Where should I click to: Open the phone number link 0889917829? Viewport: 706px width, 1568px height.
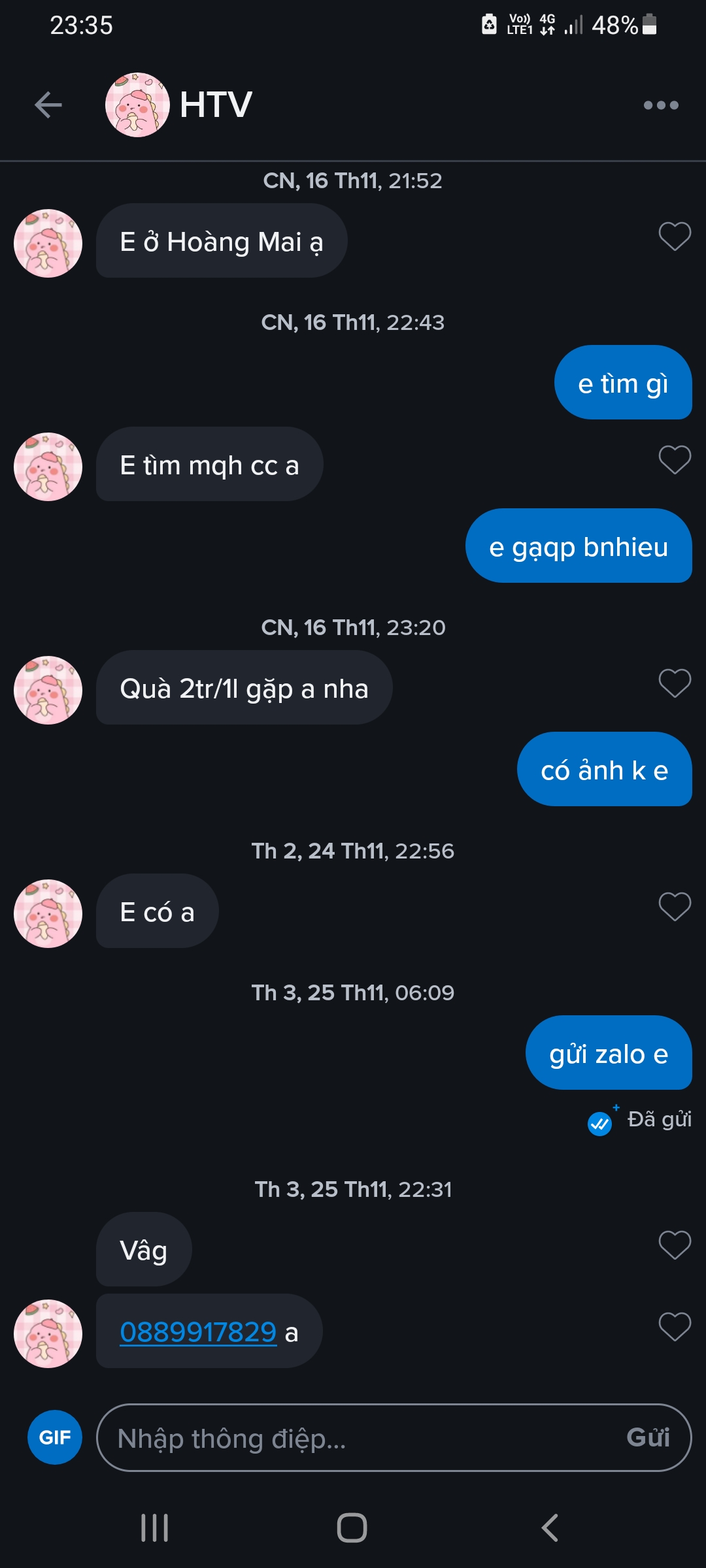[x=198, y=1332]
